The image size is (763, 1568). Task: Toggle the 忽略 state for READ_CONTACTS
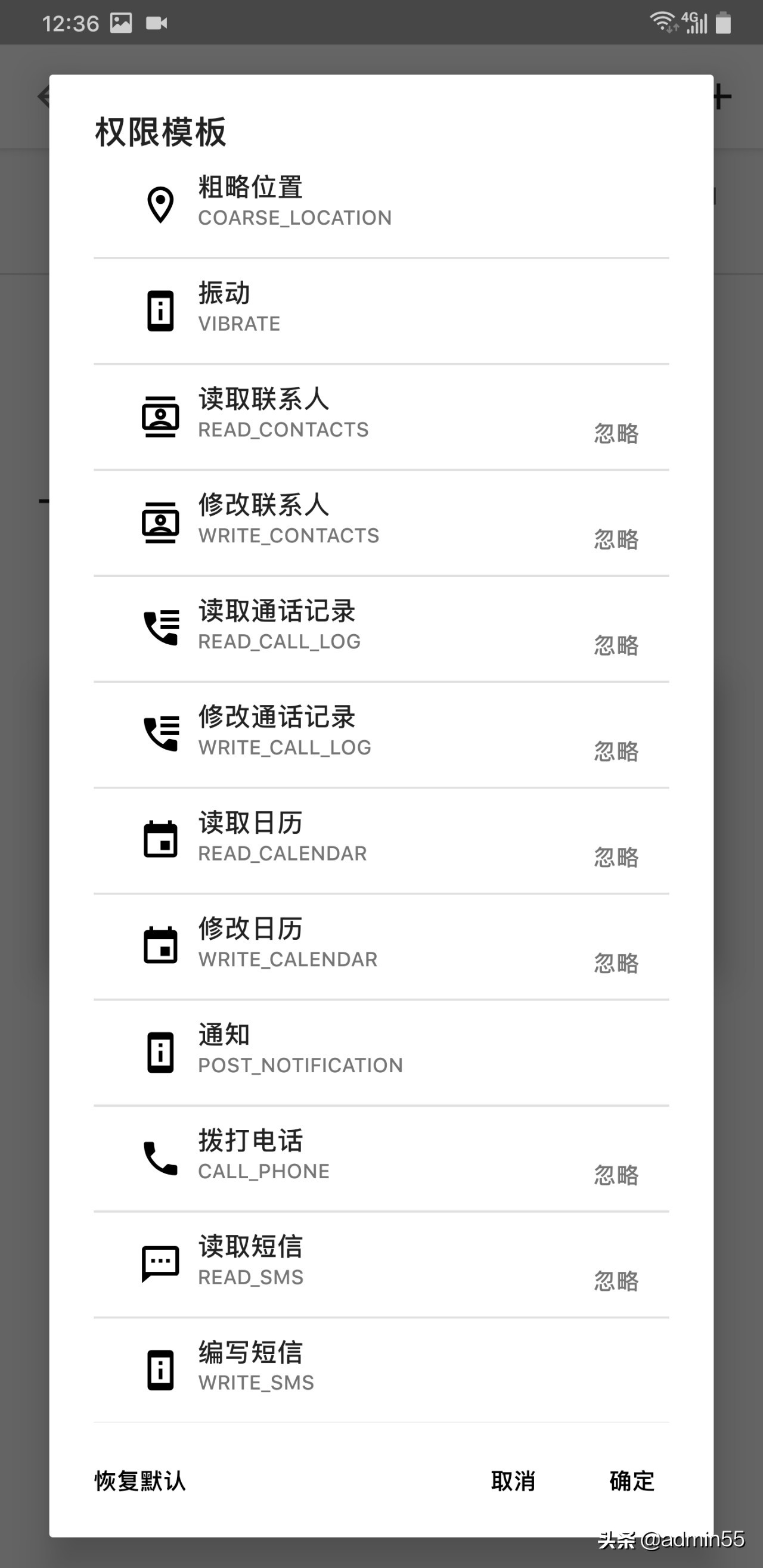point(617,433)
